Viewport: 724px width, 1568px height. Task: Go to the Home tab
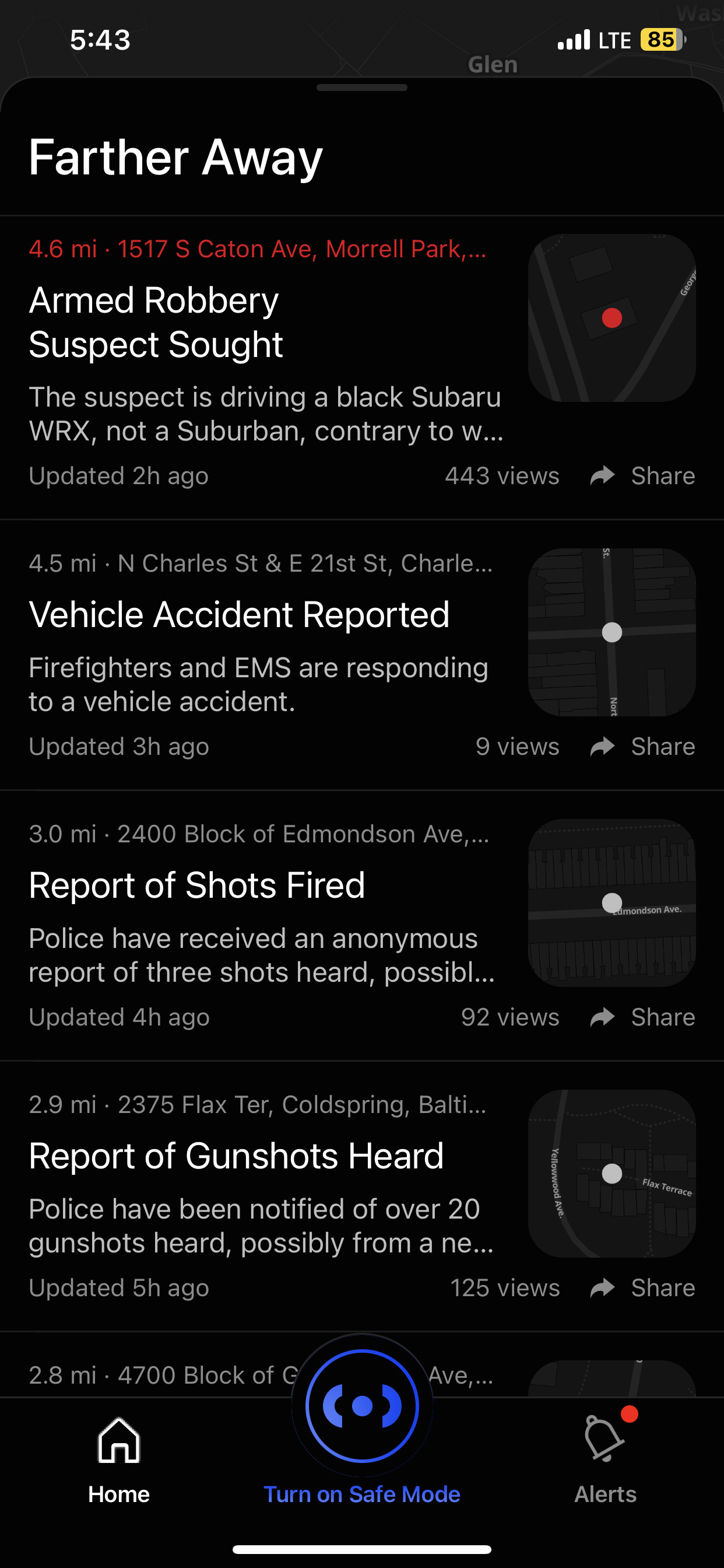coord(119,1461)
